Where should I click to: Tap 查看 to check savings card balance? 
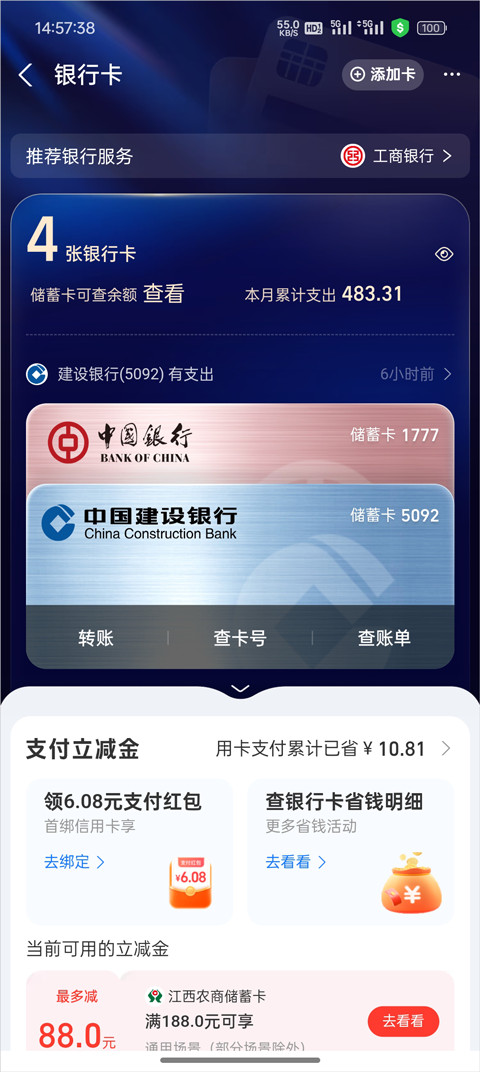(163, 294)
